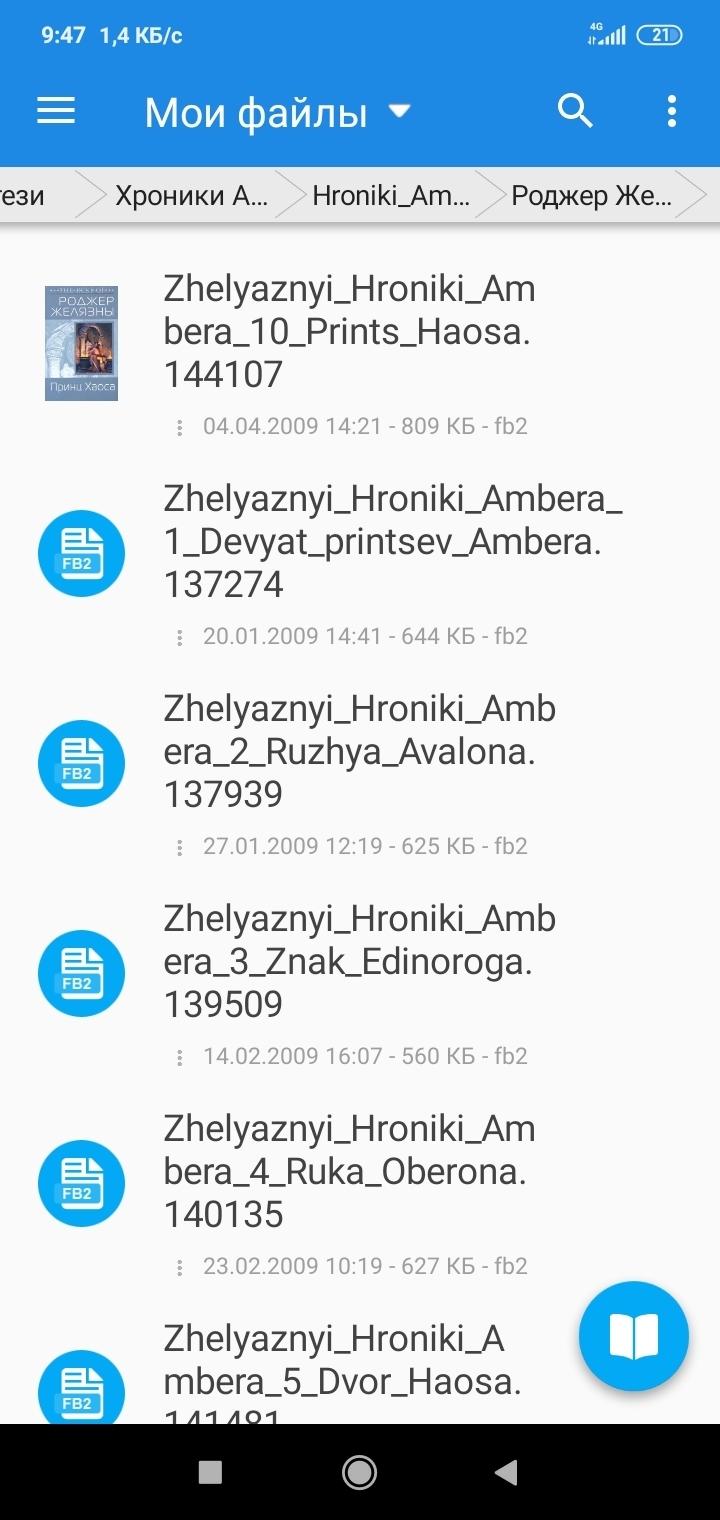Viewport: 720px width, 1520px height.
Task: Tap the floating open-book reading button
Action: pyautogui.click(x=633, y=1336)
